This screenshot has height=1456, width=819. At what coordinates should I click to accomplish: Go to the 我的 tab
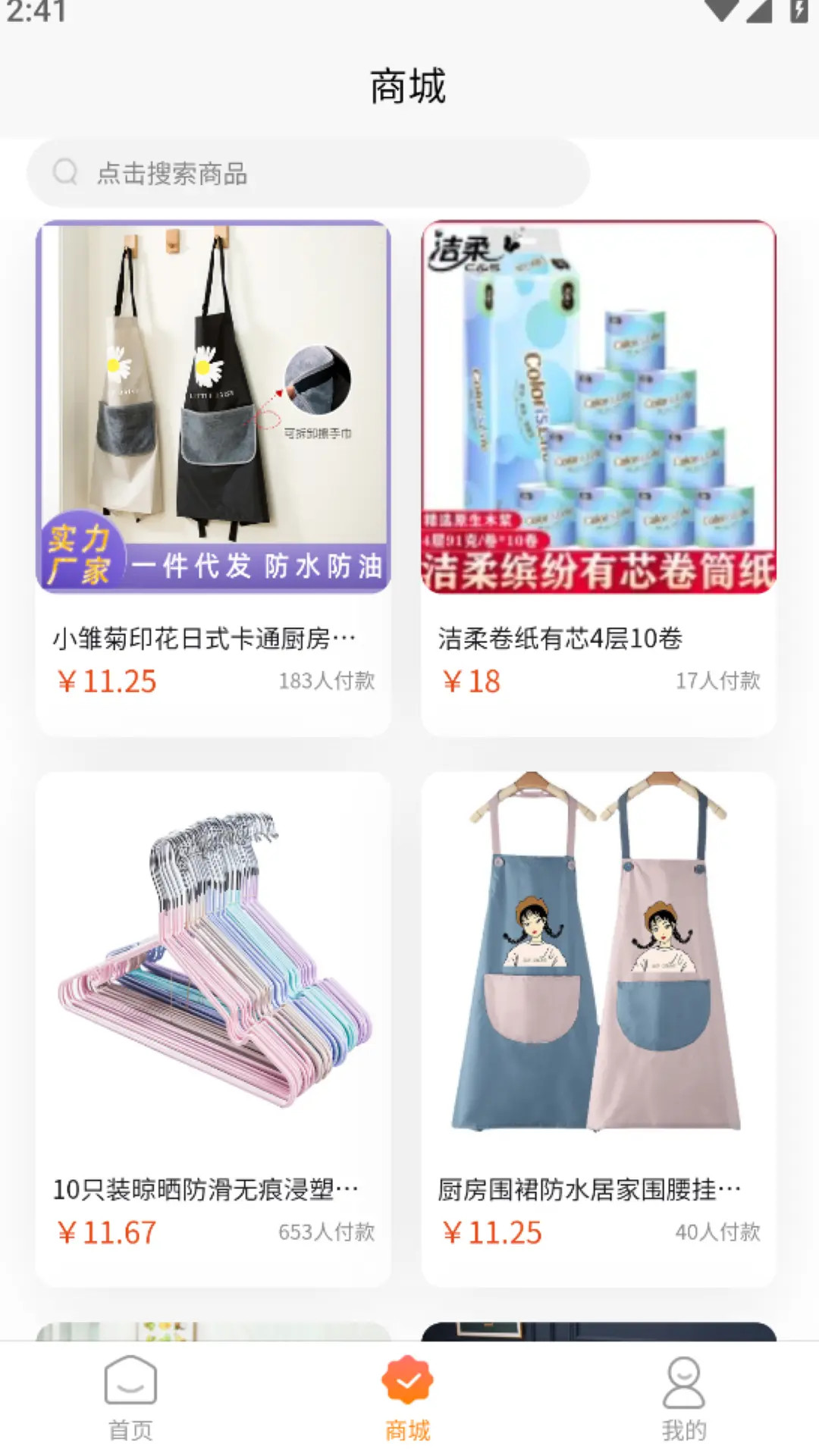click(684, 1399)
